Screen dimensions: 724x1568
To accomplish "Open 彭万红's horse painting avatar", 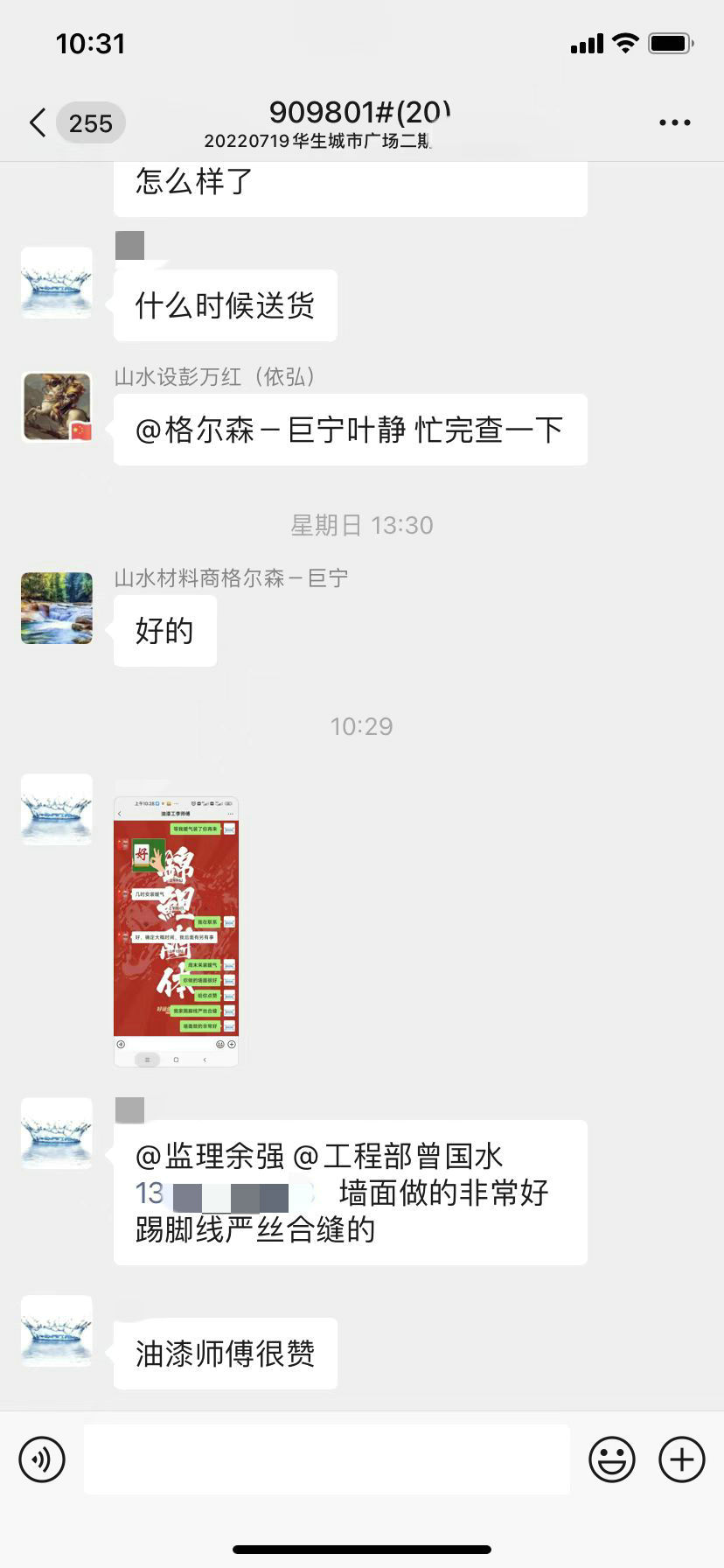I will pyautogui.click(x=56, y=407).
